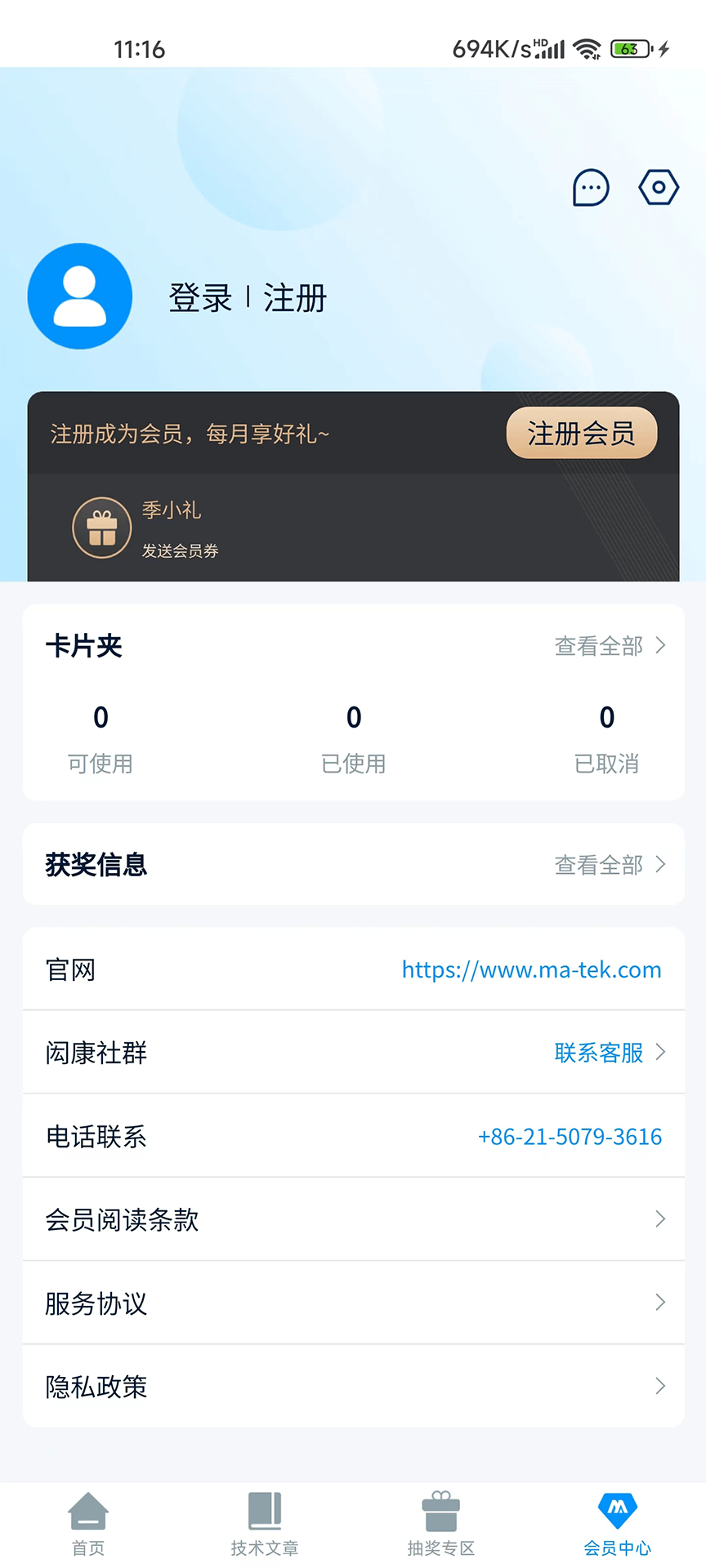Click the blue user avatar icon

click(x=79, y=296)
